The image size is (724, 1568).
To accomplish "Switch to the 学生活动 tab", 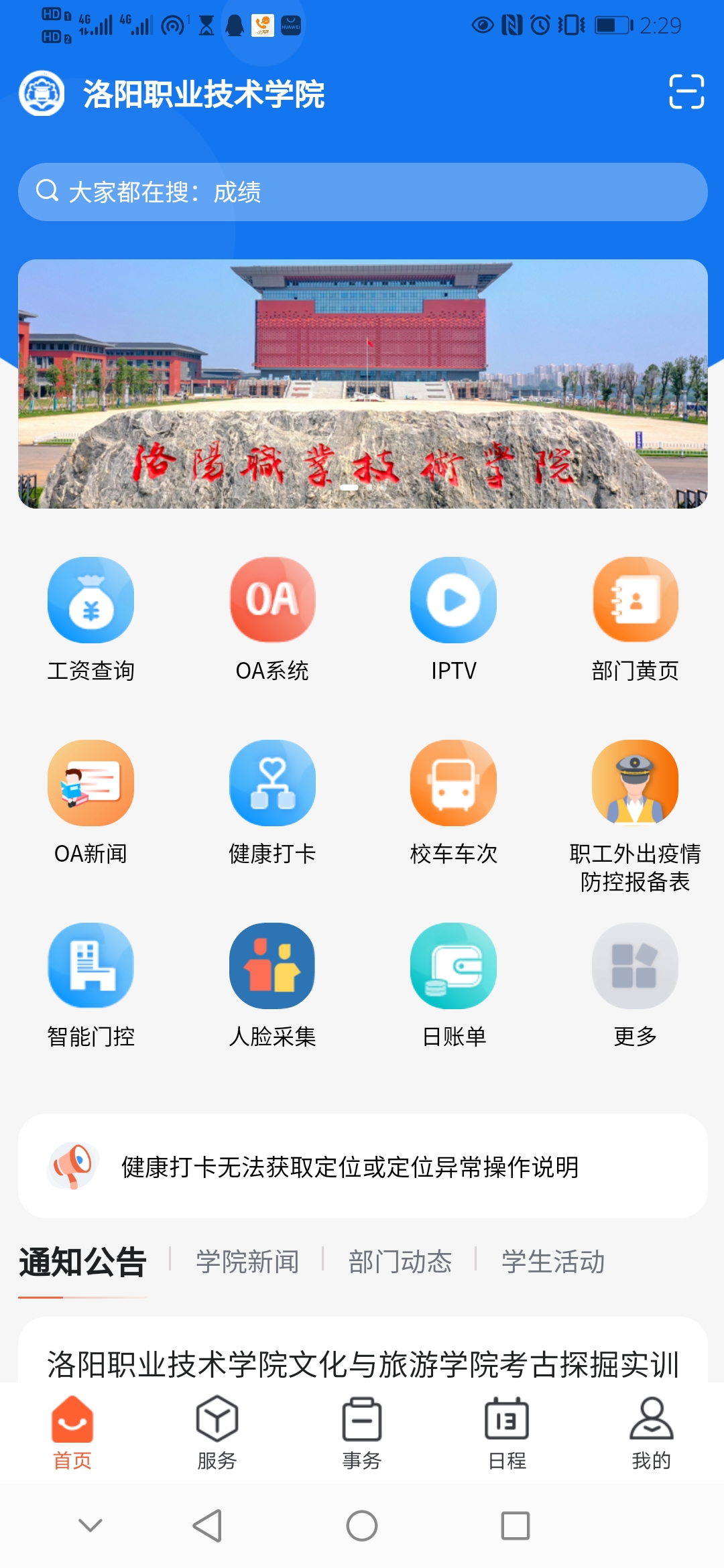I will [x=553, y=1262].
